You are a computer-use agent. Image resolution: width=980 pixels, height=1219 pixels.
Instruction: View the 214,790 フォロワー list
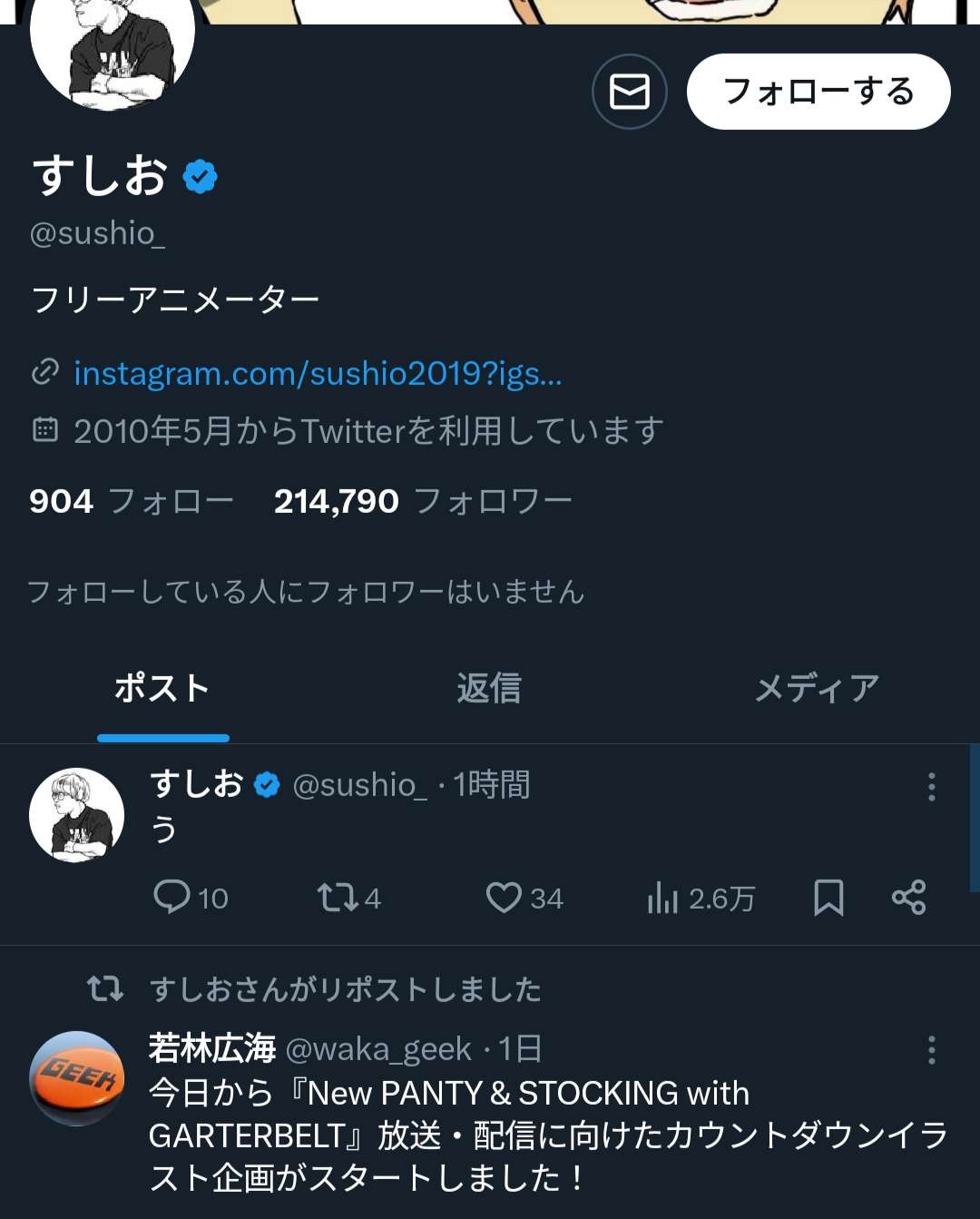pos(423,501)
